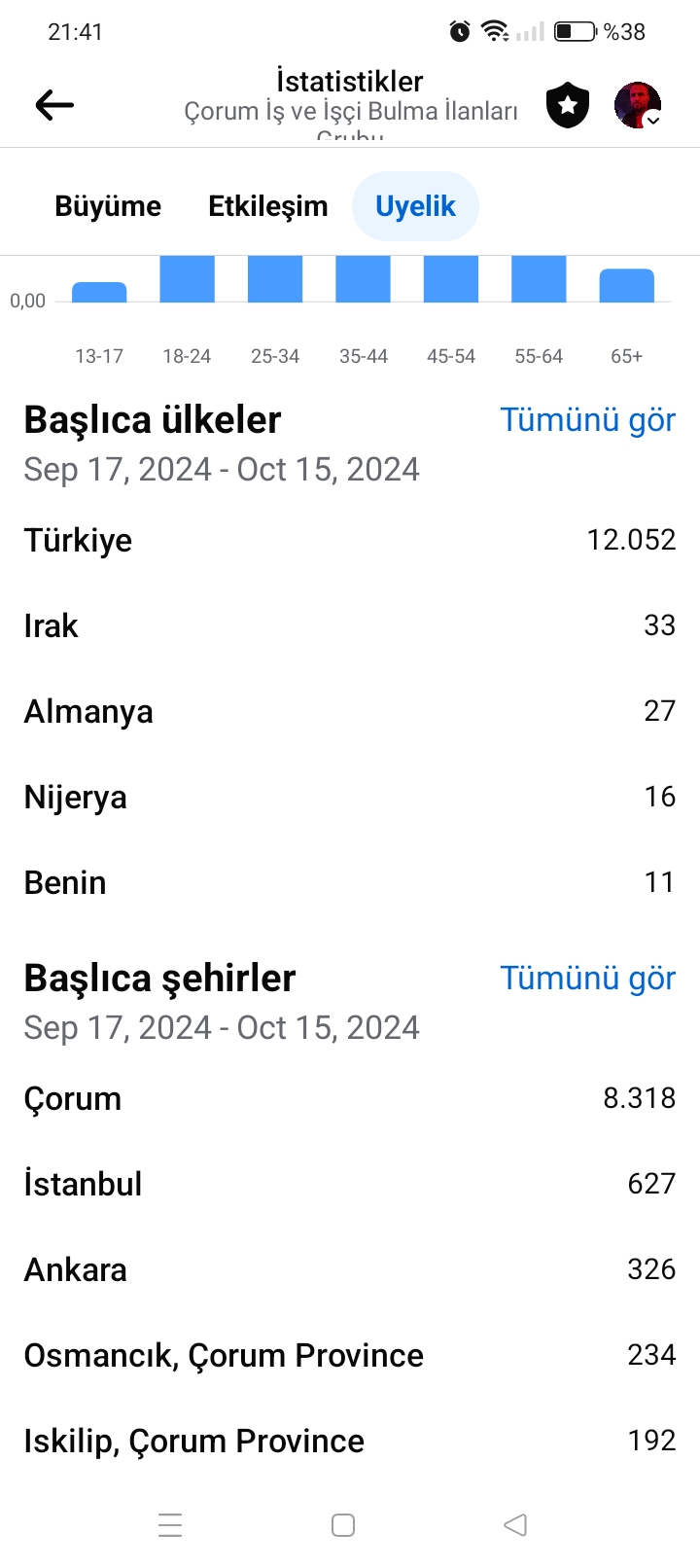View all cities under Başlıca şehirler

pyautogui.click(x=587, y=979)
